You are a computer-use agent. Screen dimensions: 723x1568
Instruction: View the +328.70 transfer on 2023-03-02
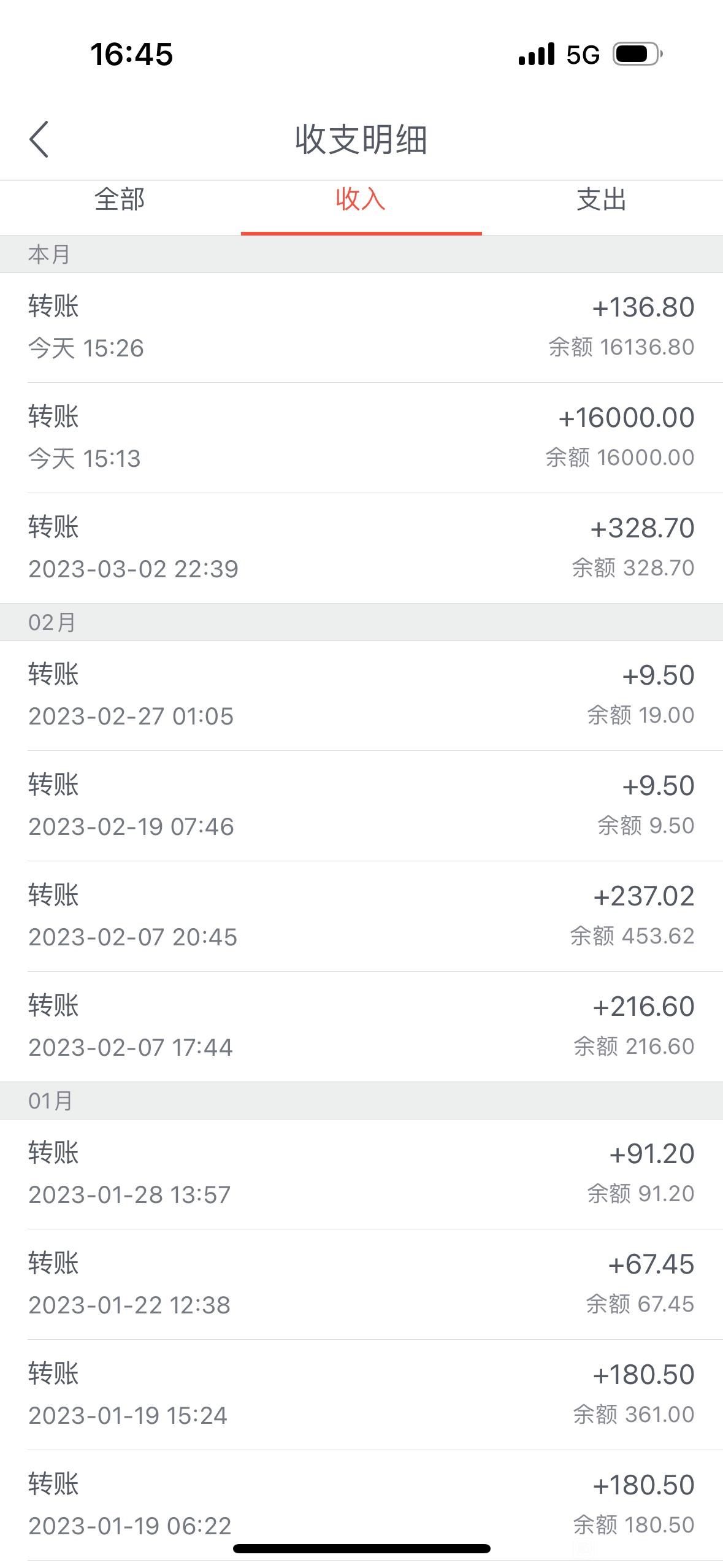361,548
